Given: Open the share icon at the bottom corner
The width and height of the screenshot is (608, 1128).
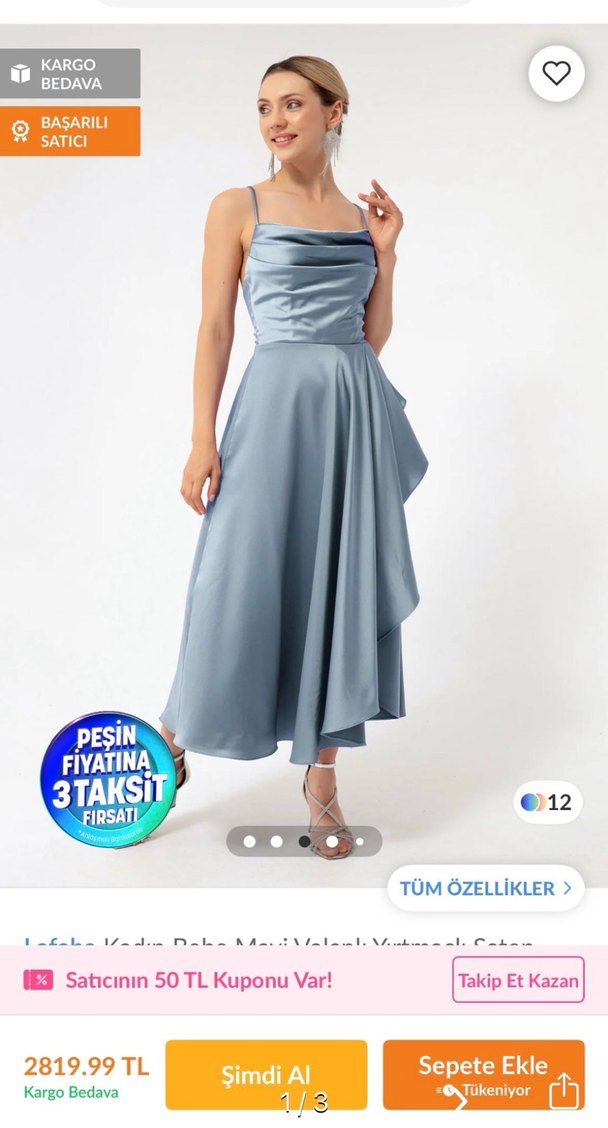Looking at the screenshot, I should click(x=565, y=1090).
